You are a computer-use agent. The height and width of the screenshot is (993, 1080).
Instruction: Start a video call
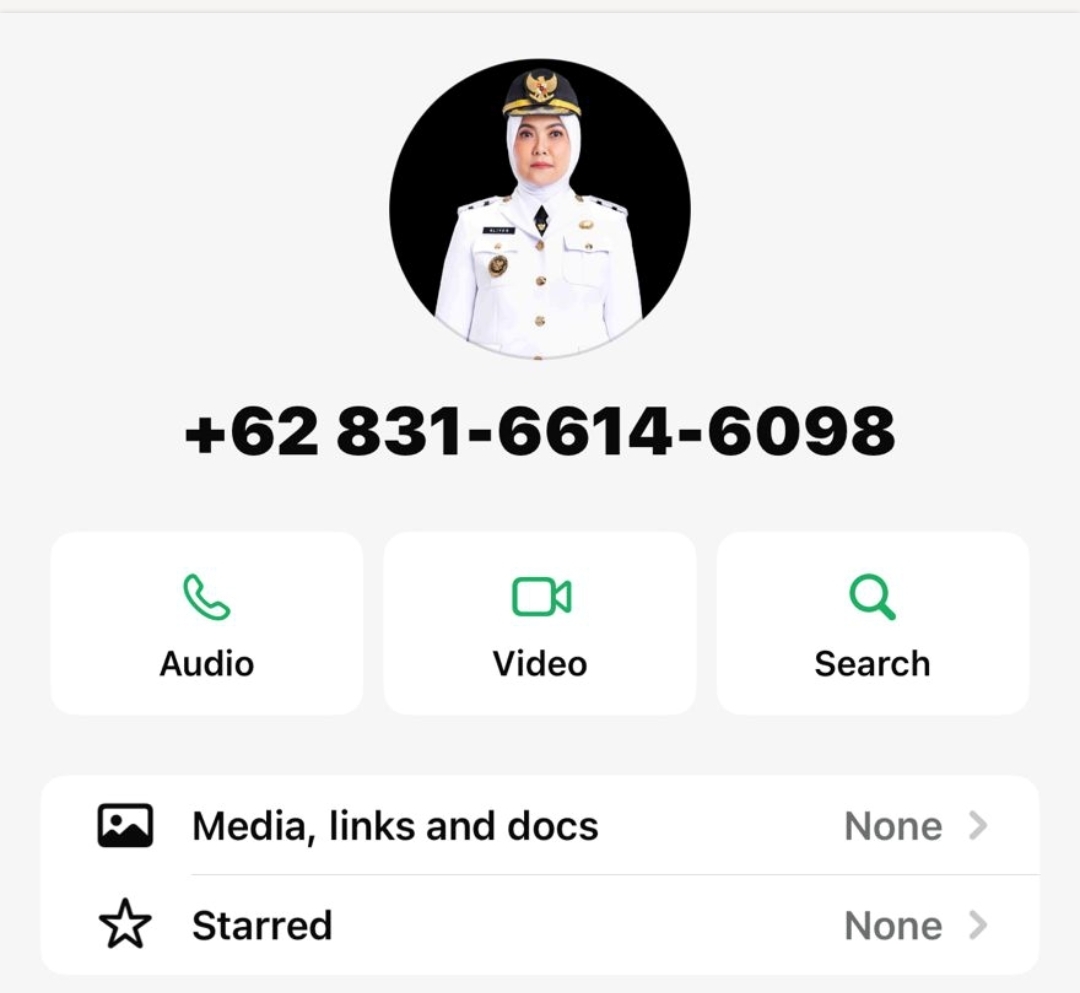[x=540, y=623]
